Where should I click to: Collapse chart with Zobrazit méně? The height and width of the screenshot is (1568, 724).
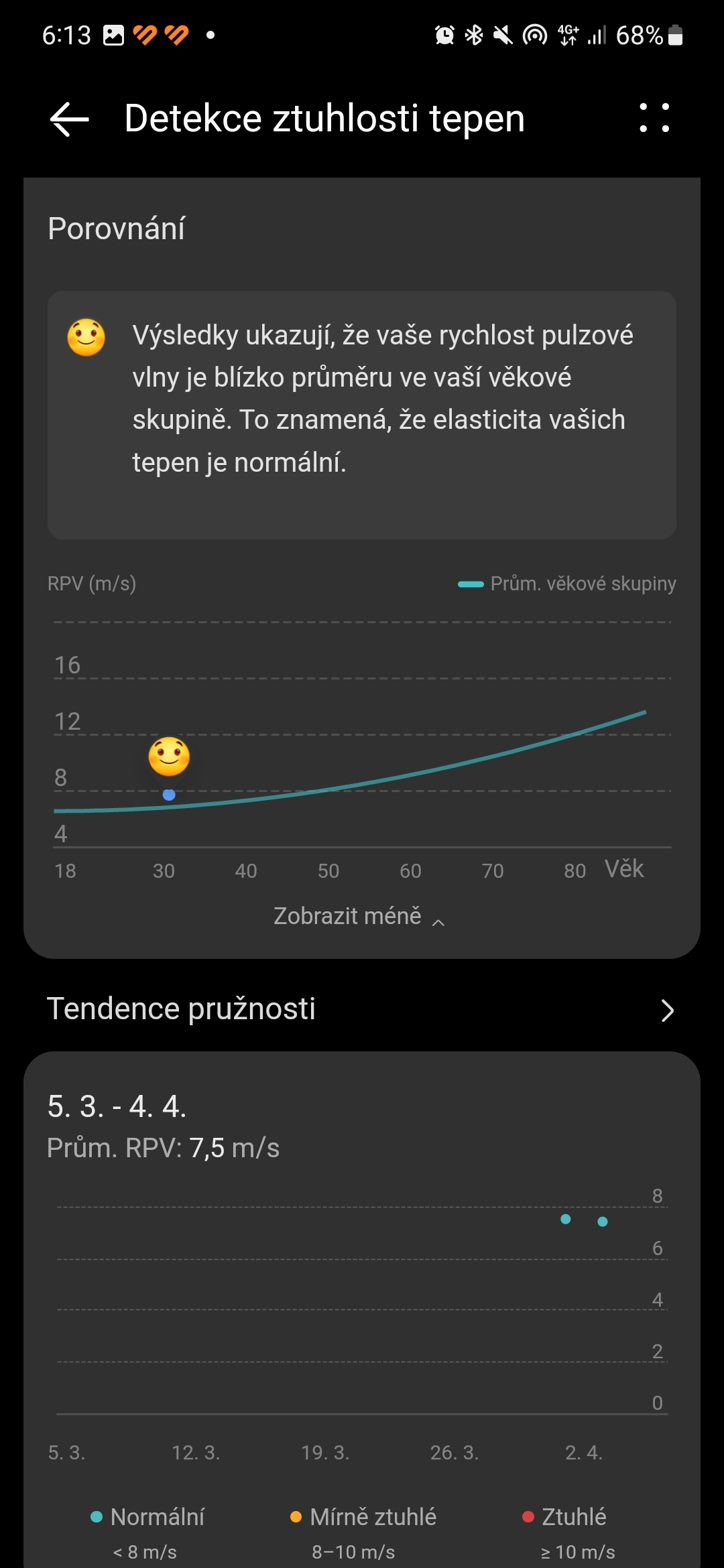[359, 917]
